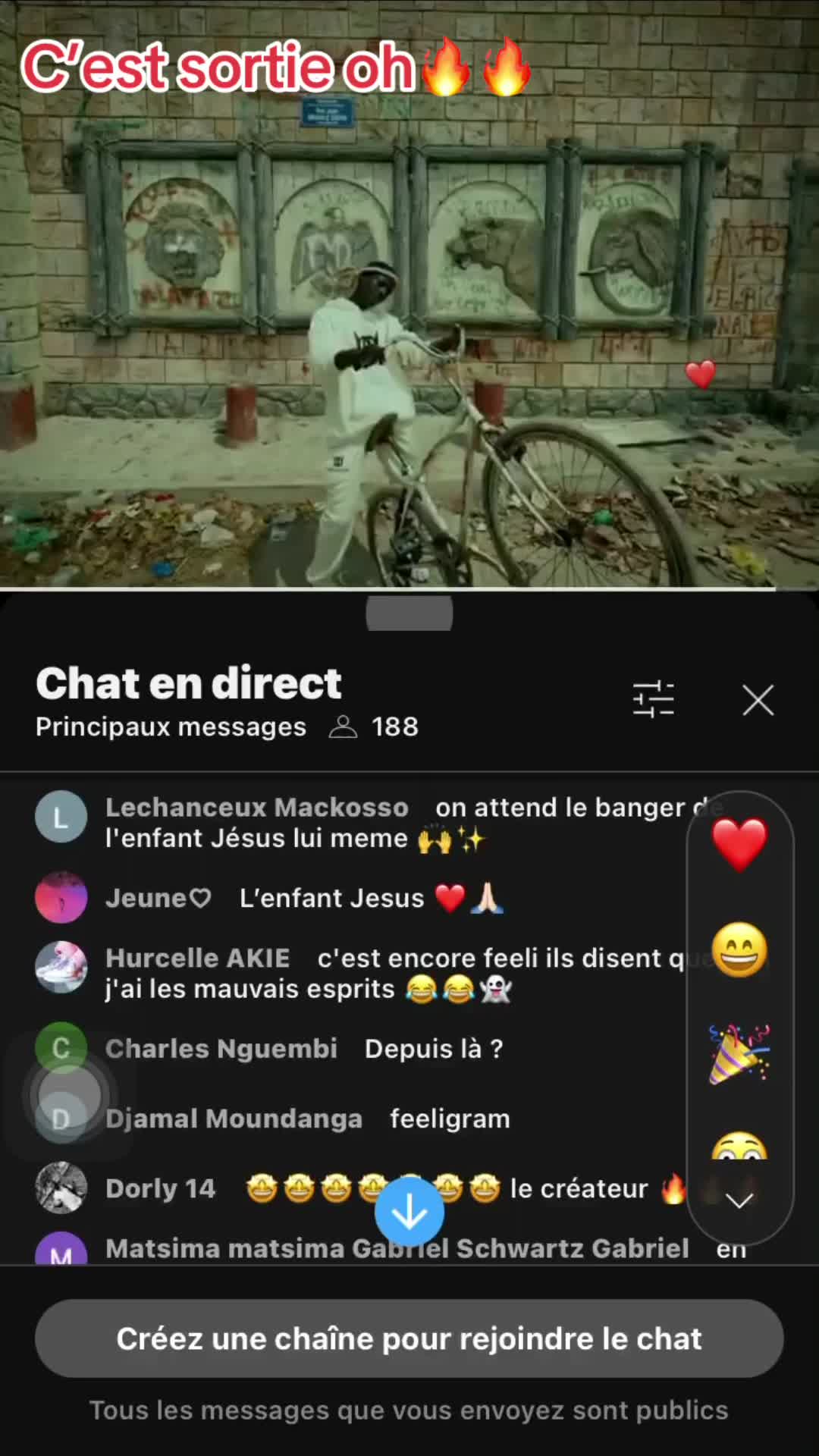Tap the chat panel drag handle
Image resolution: width=819 pixels, height=1456 pixels.
pos(409,613)
